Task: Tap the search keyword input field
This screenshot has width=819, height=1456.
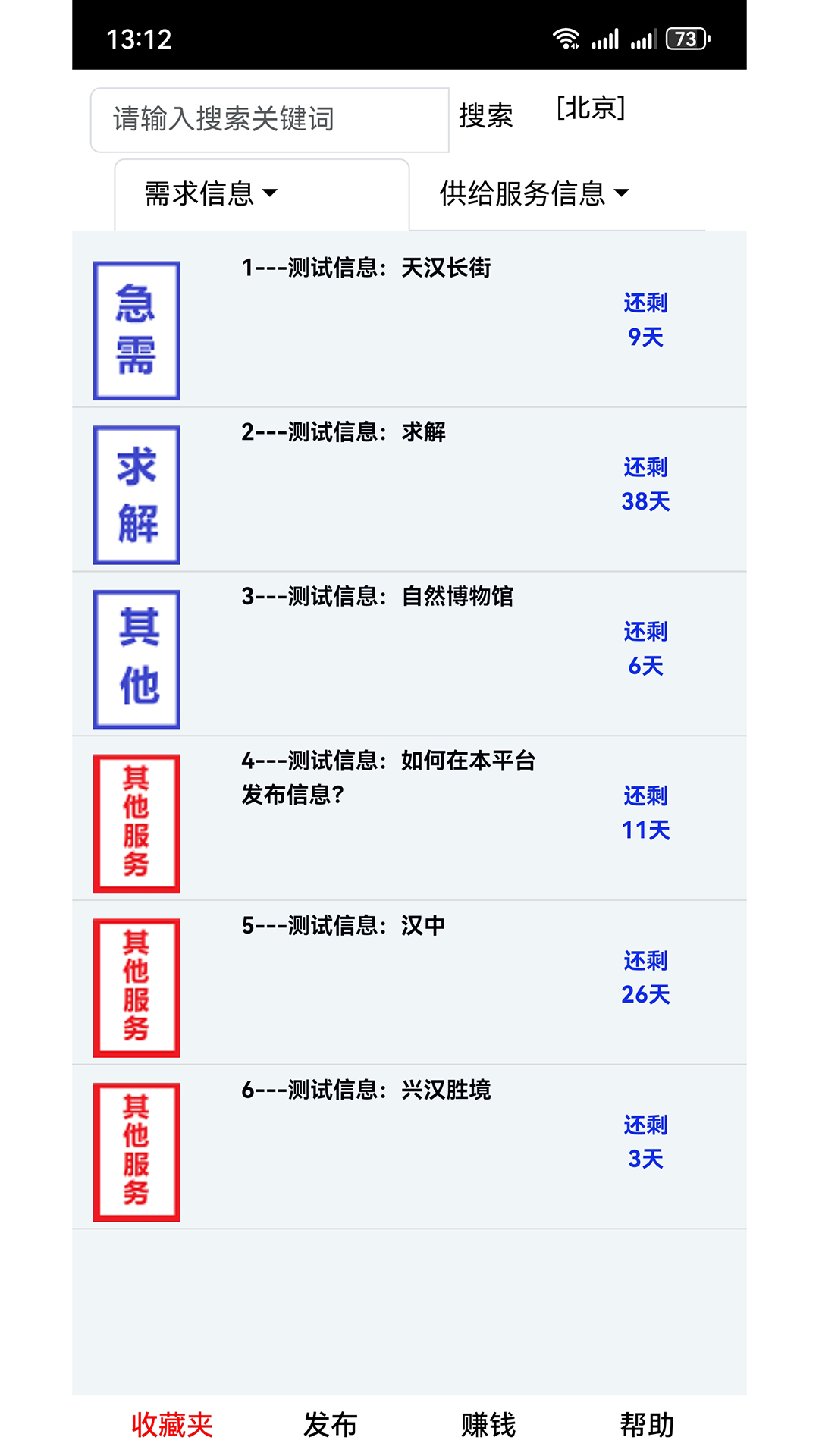Action: [269, 120]
